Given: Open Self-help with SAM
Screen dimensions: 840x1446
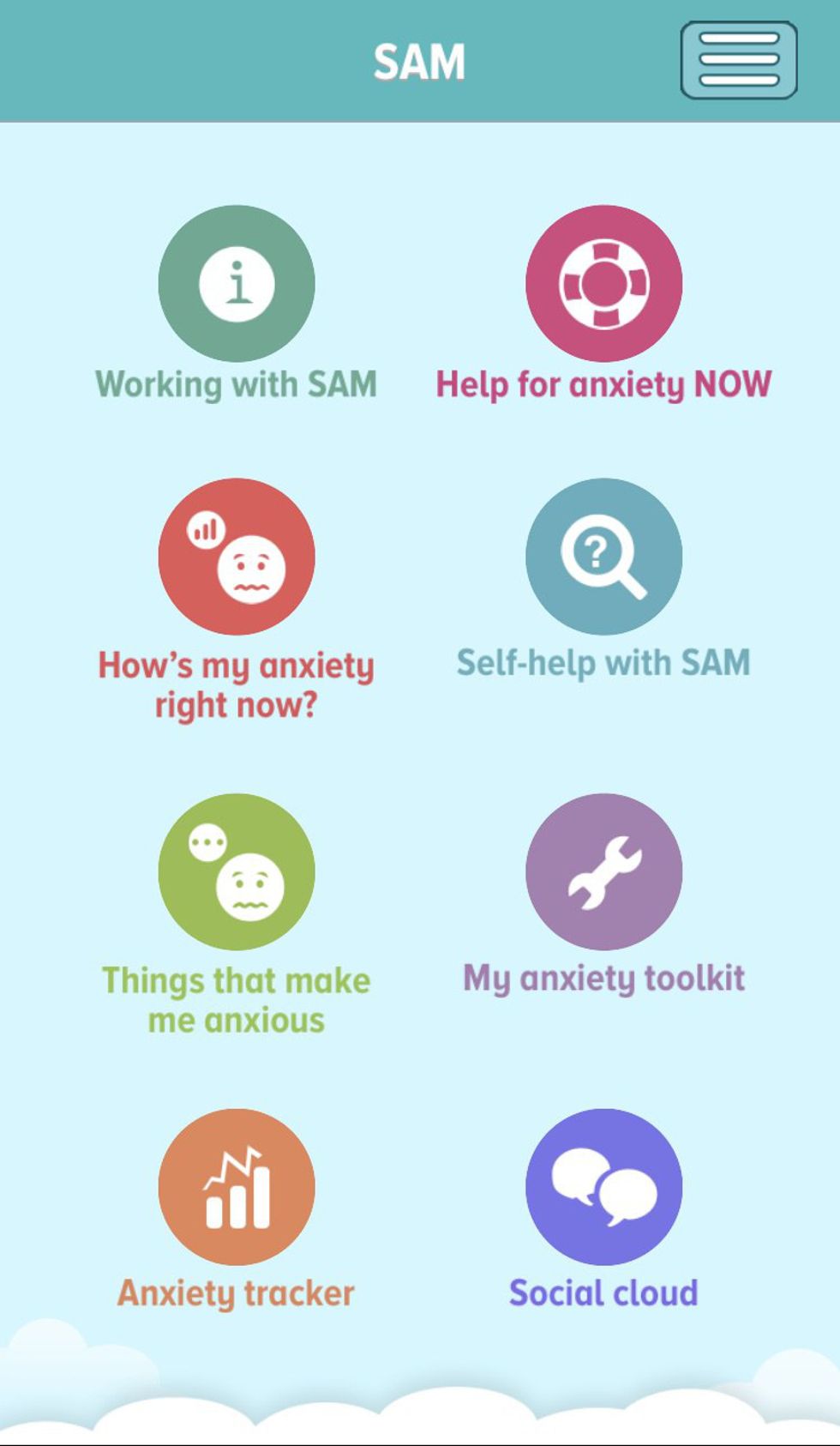Looking at the screenshot, I should tap(603, 557).
